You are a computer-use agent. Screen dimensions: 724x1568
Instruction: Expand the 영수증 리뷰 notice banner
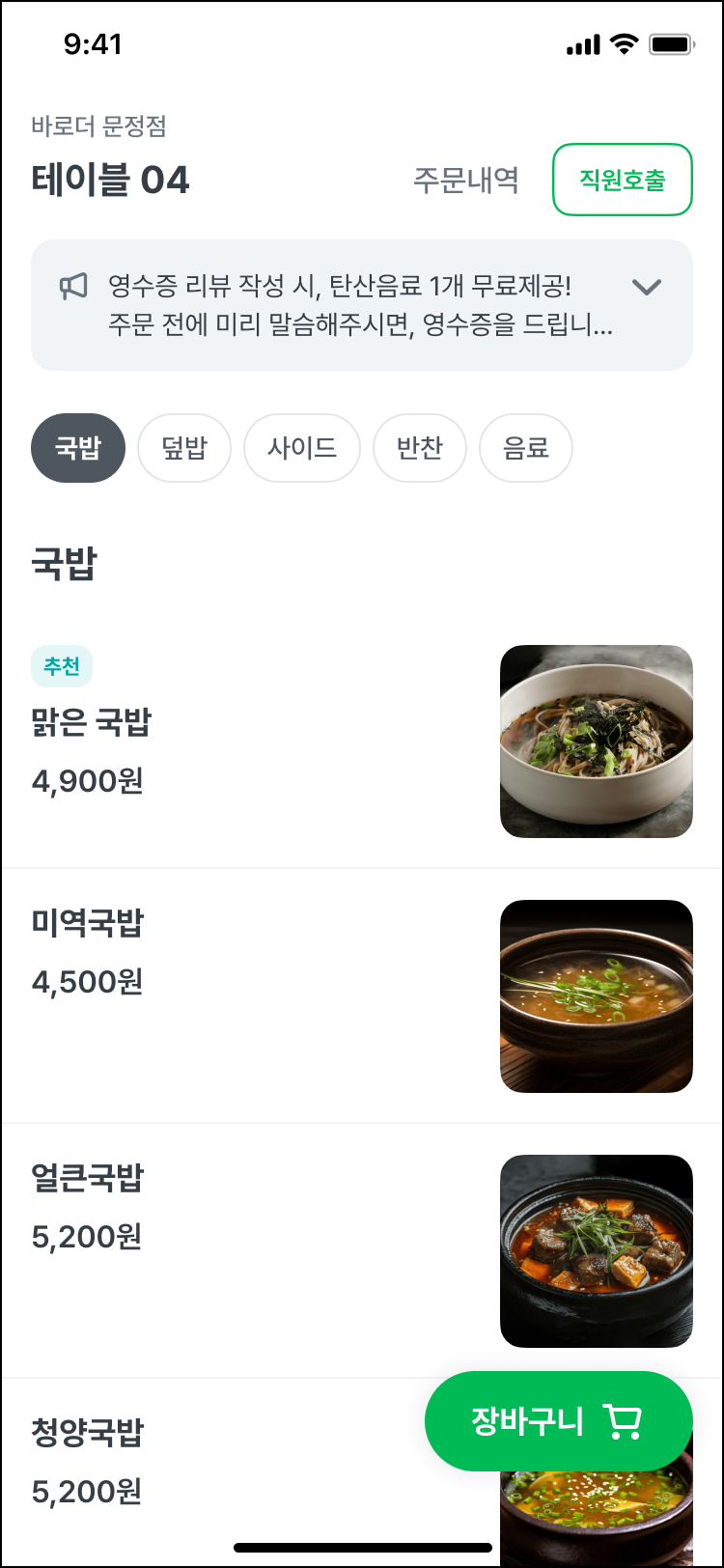645,287
